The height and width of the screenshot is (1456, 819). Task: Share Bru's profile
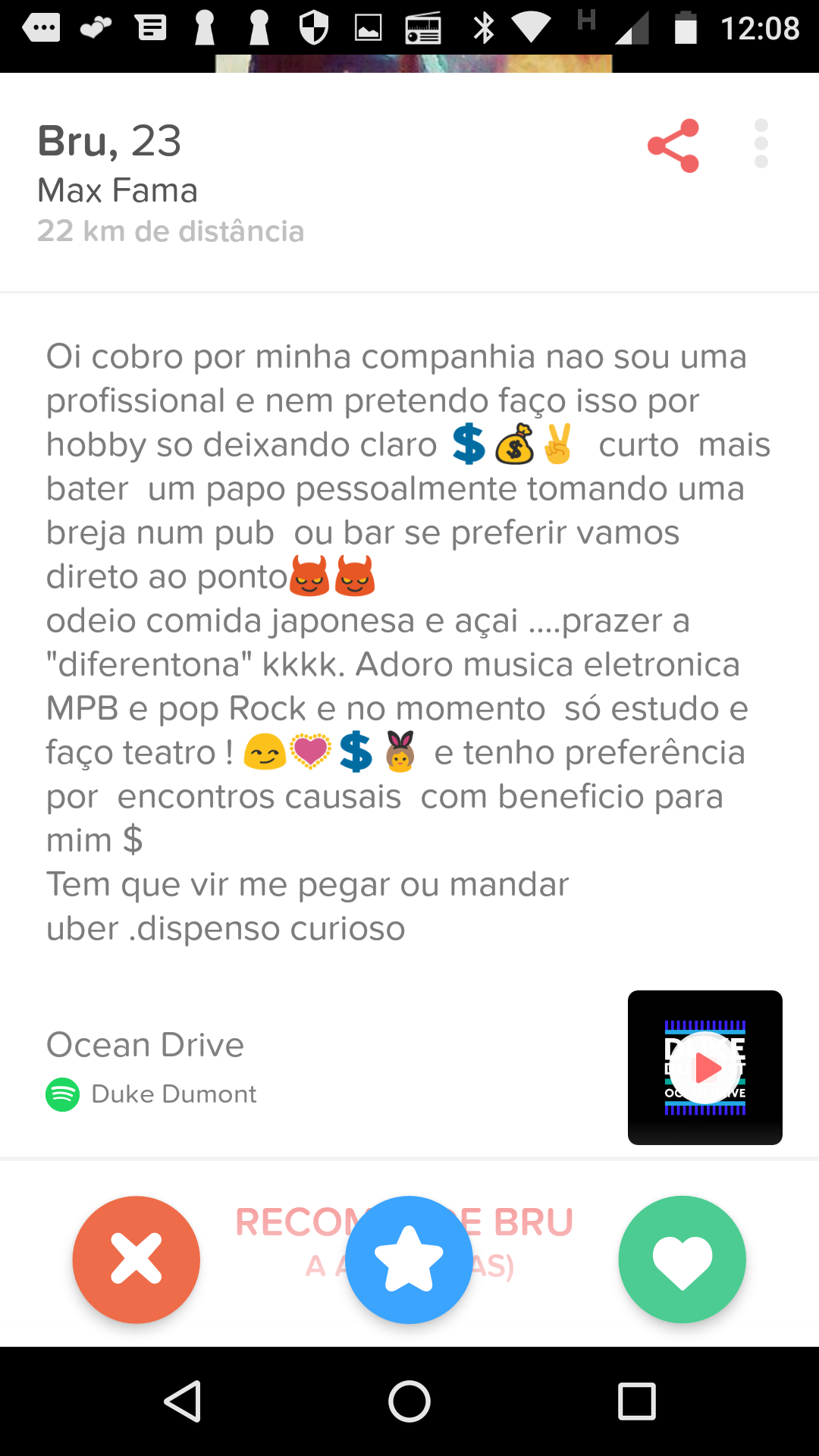[x=673, y=146]
